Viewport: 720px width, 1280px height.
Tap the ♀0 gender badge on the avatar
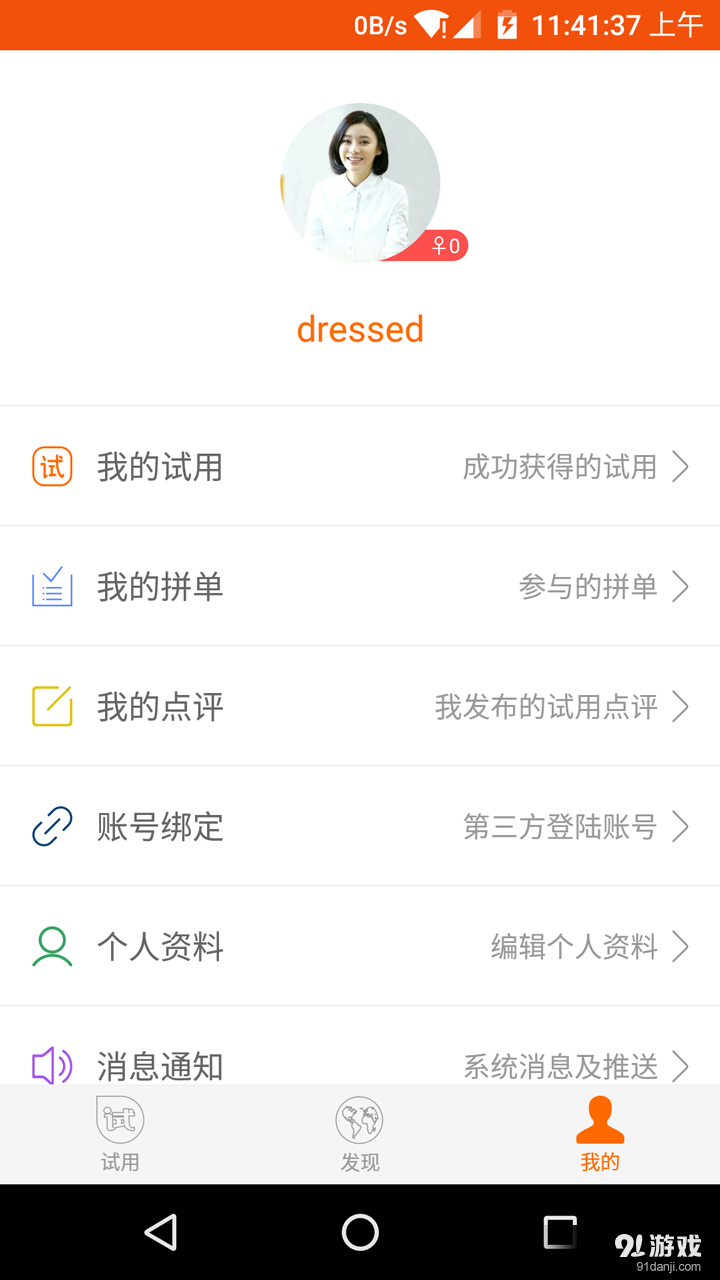click(x=444, y=244)
